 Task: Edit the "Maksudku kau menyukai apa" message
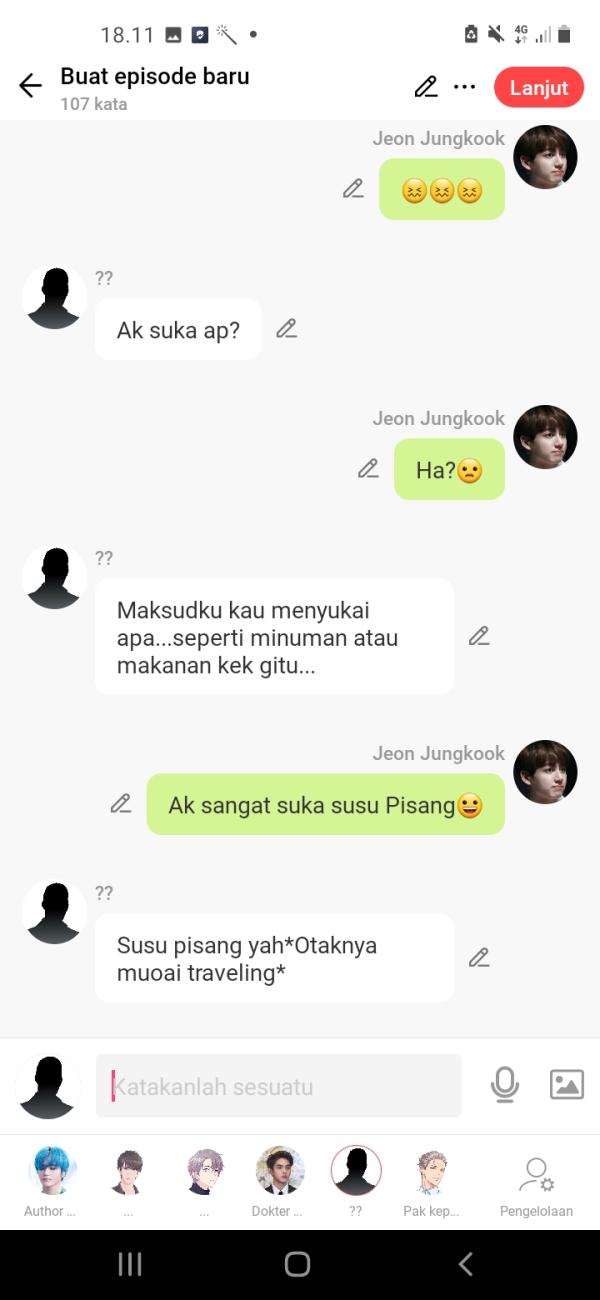pos(479,636)
